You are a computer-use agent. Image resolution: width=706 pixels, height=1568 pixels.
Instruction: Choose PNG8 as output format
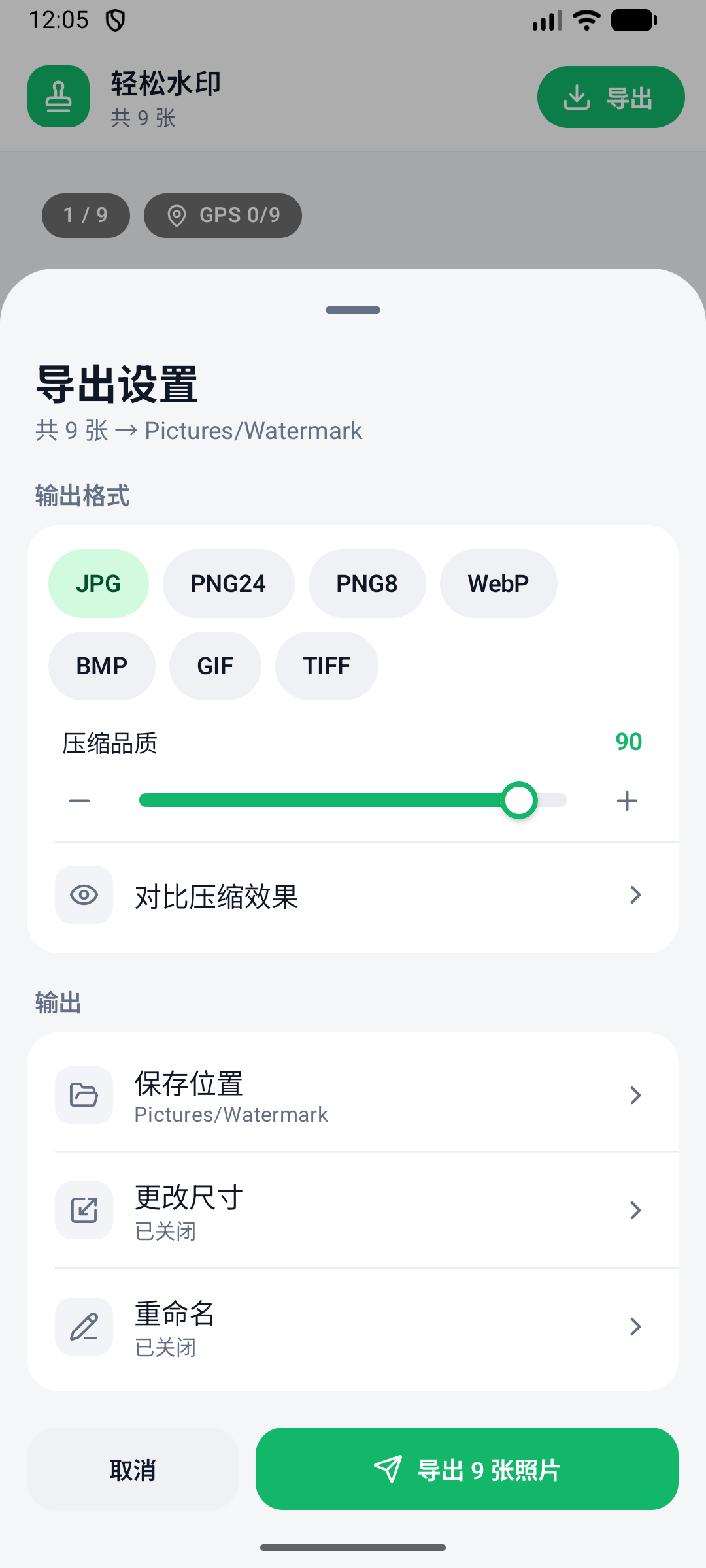click(367, 583)
